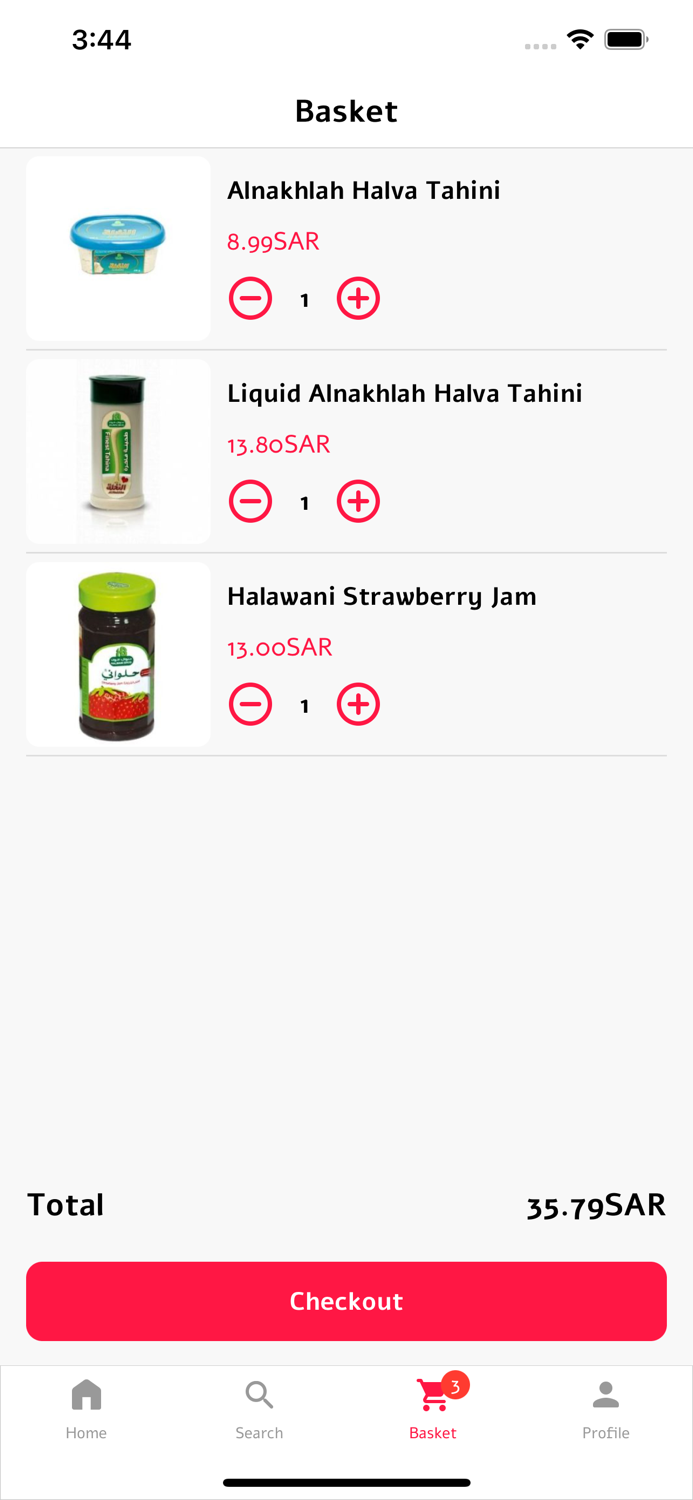Select the Basket tab
This screenshot has height=1500, width=693.
(433, 1408)
